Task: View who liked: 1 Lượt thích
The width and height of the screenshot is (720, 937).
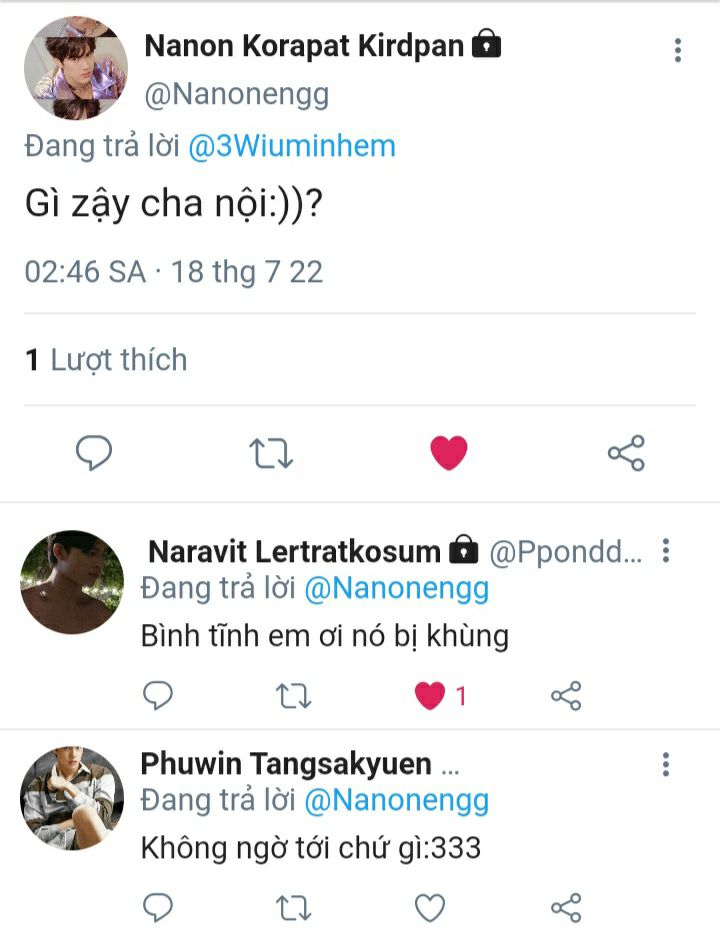Action: 106,360
